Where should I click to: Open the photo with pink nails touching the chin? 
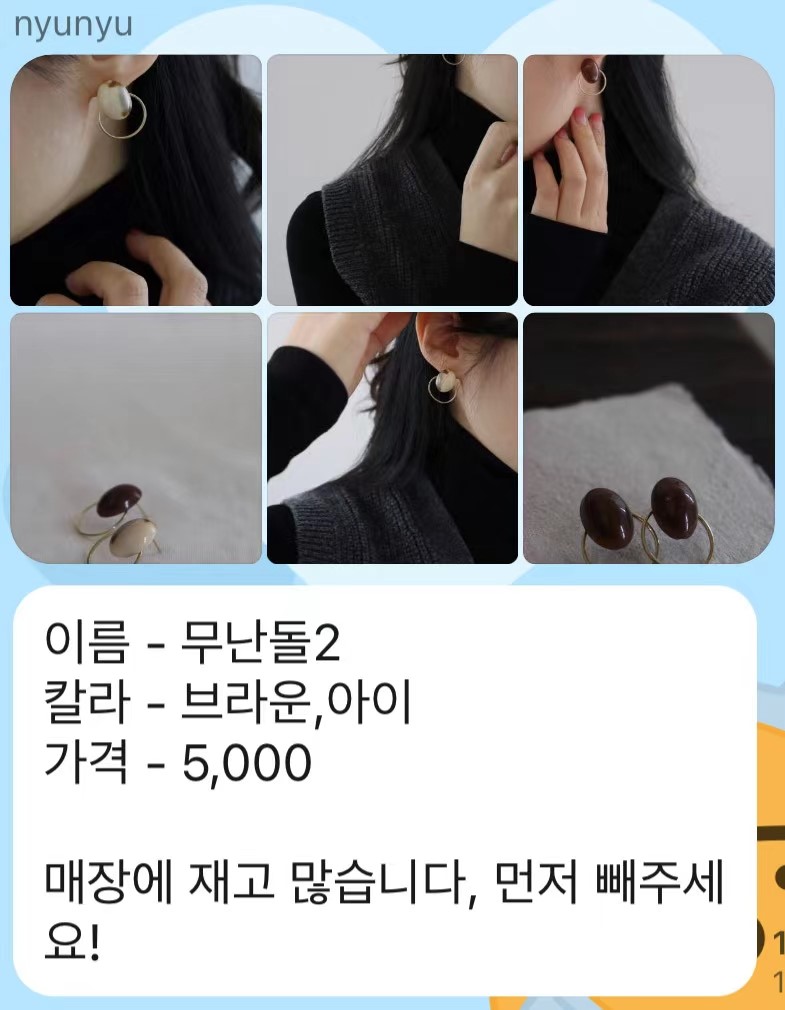click(648, 180)
